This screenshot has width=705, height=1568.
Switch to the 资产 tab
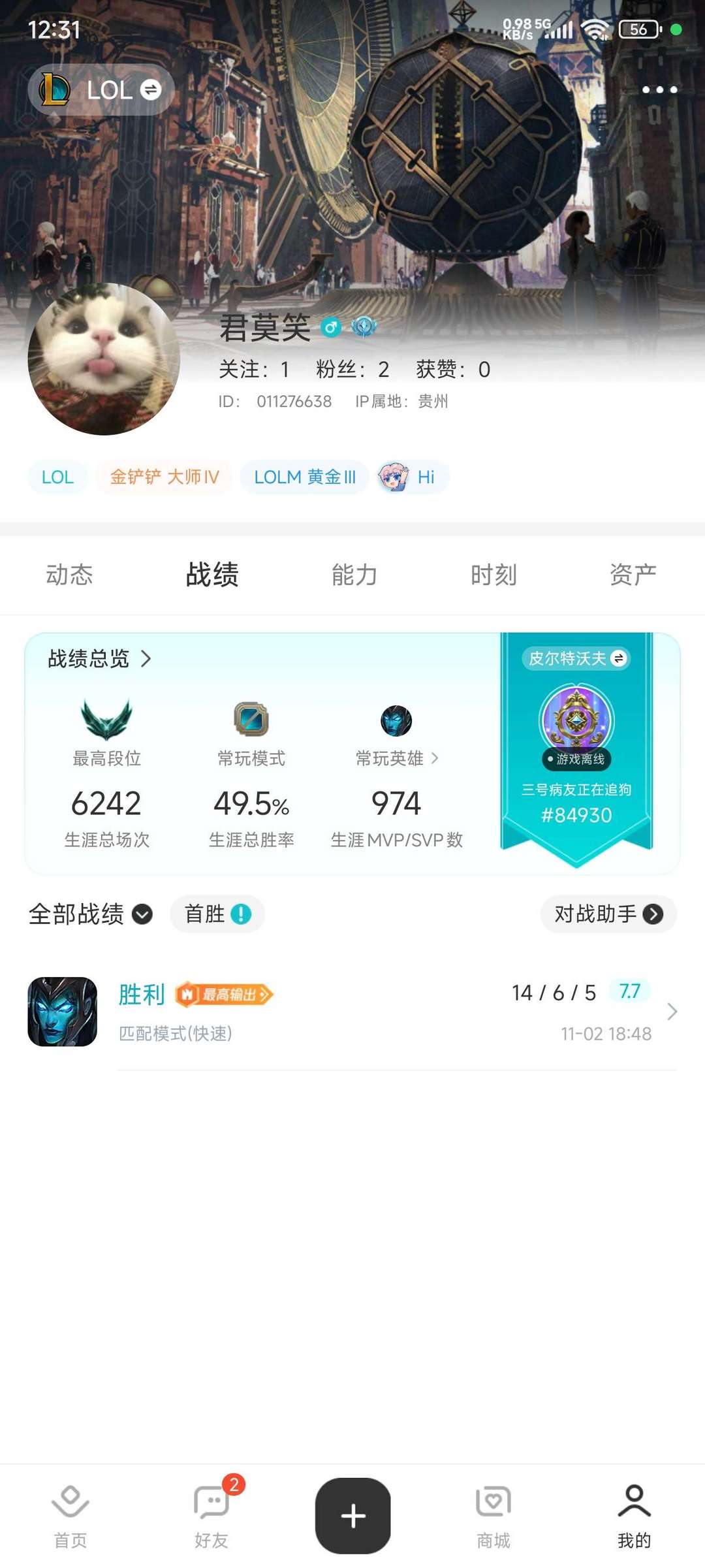pyautogui.click(x=633, y=575)
